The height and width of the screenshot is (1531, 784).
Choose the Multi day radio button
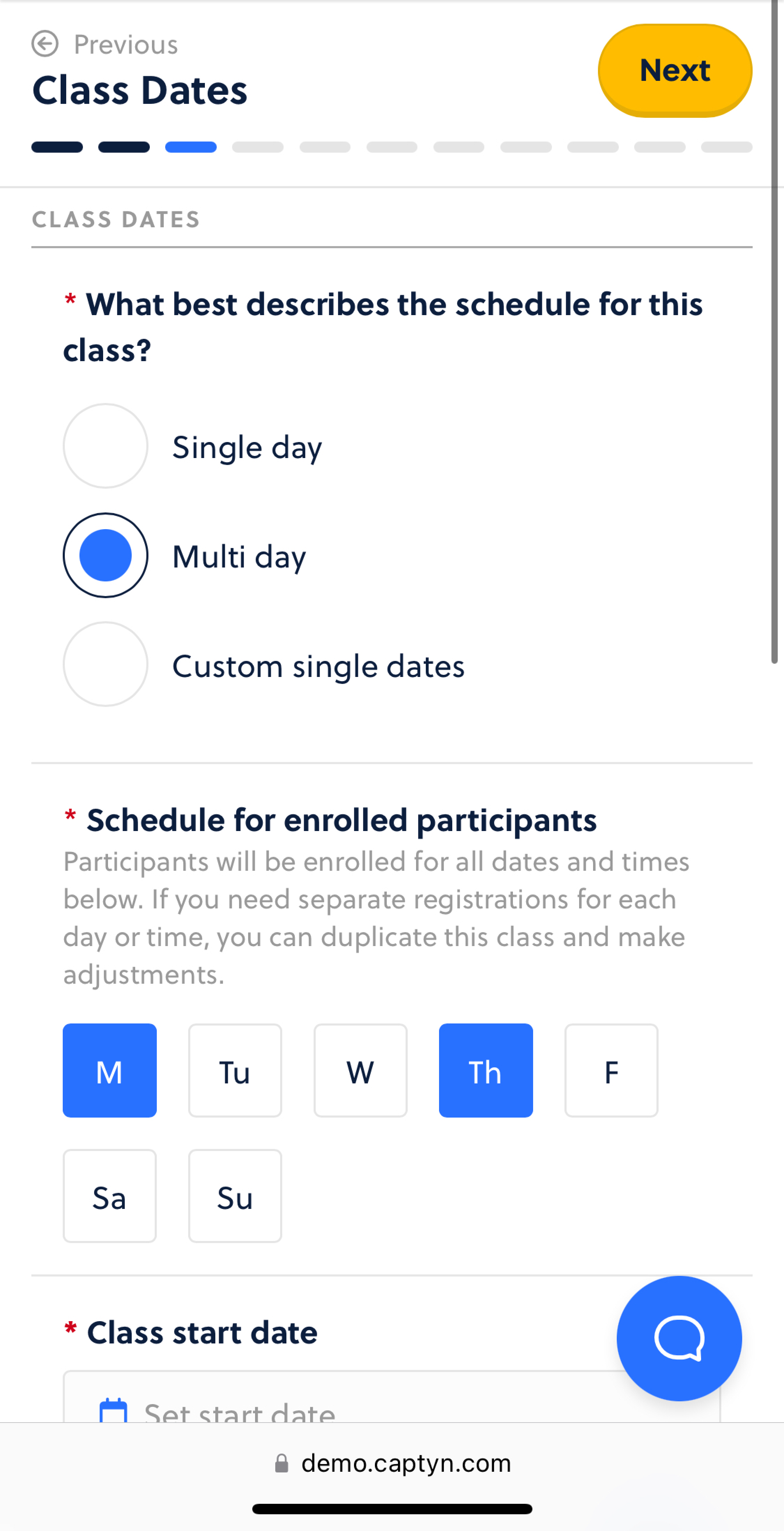coord(106,556)
